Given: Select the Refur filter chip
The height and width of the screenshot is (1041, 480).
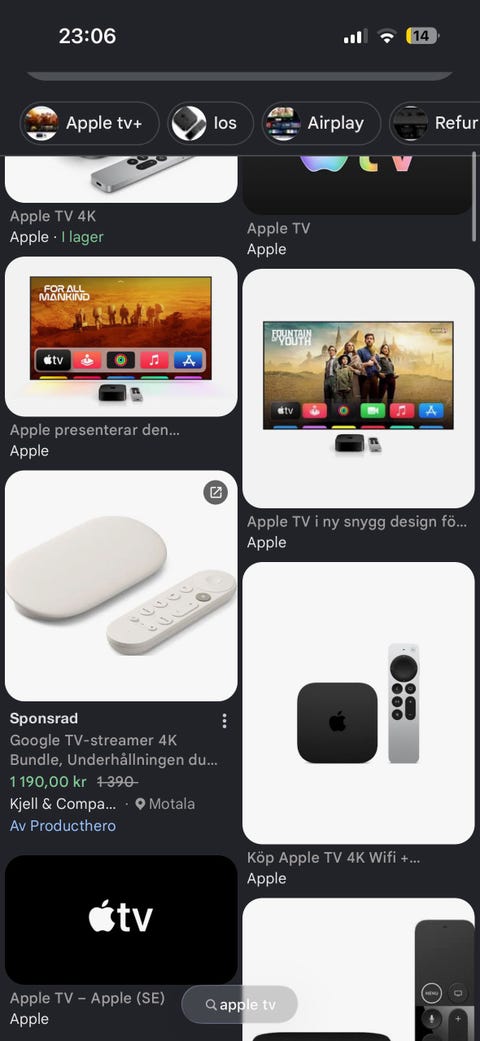Looking at the screenshot, I should (435, 123).
